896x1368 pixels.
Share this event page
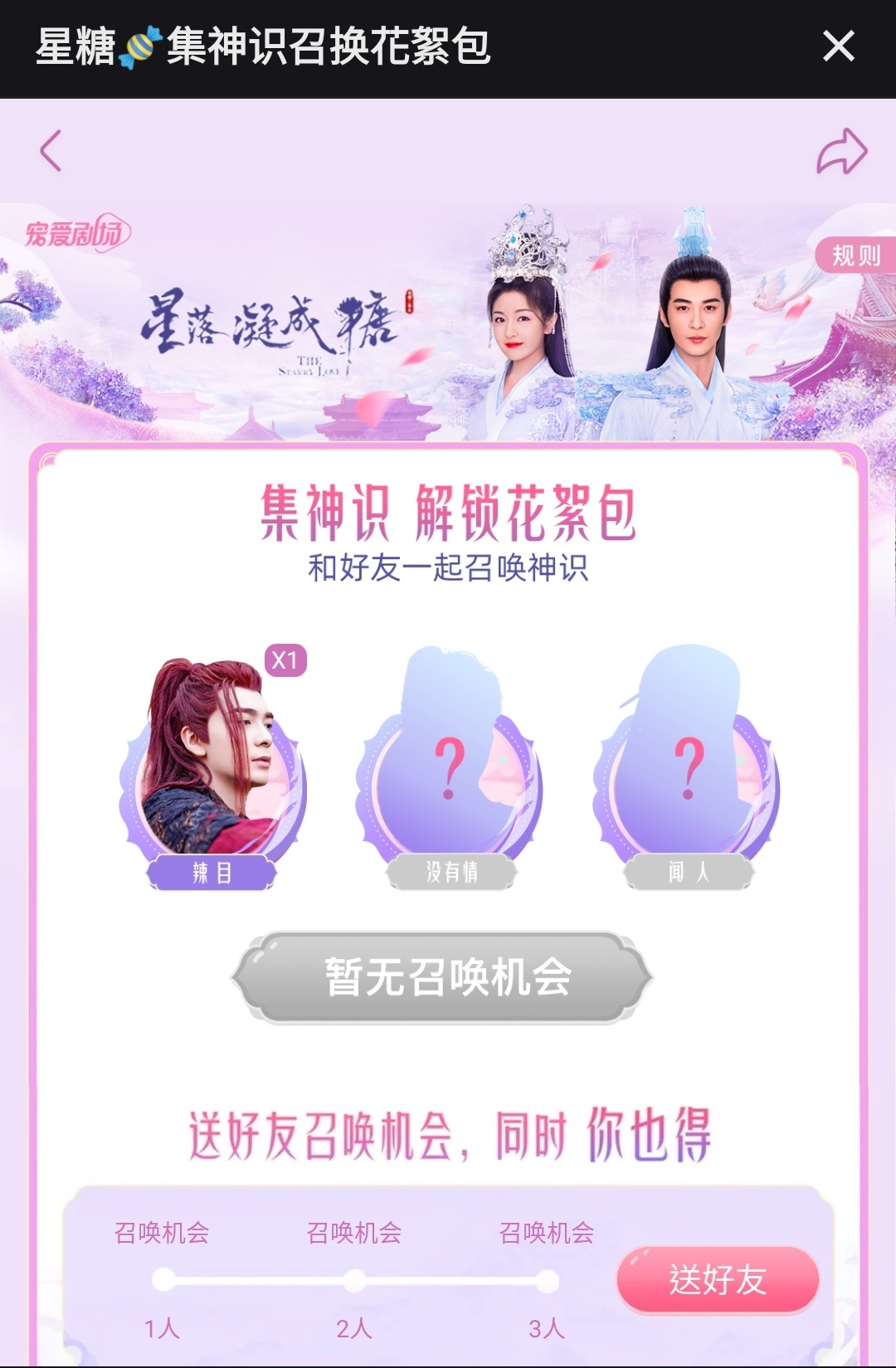pyautogui.click(x=841, y=151)
